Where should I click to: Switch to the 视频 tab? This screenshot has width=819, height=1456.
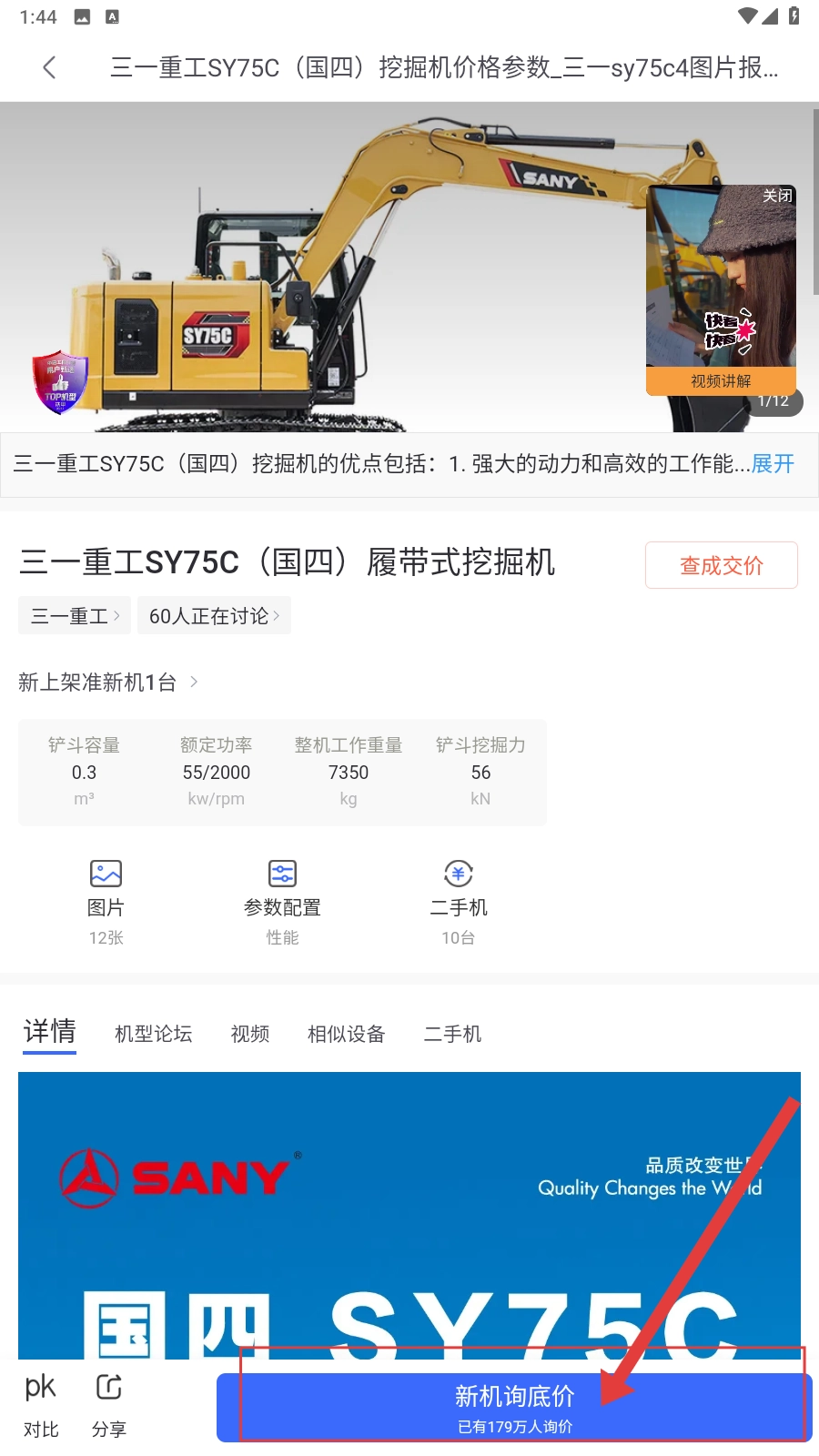(x=249, y=1034)
